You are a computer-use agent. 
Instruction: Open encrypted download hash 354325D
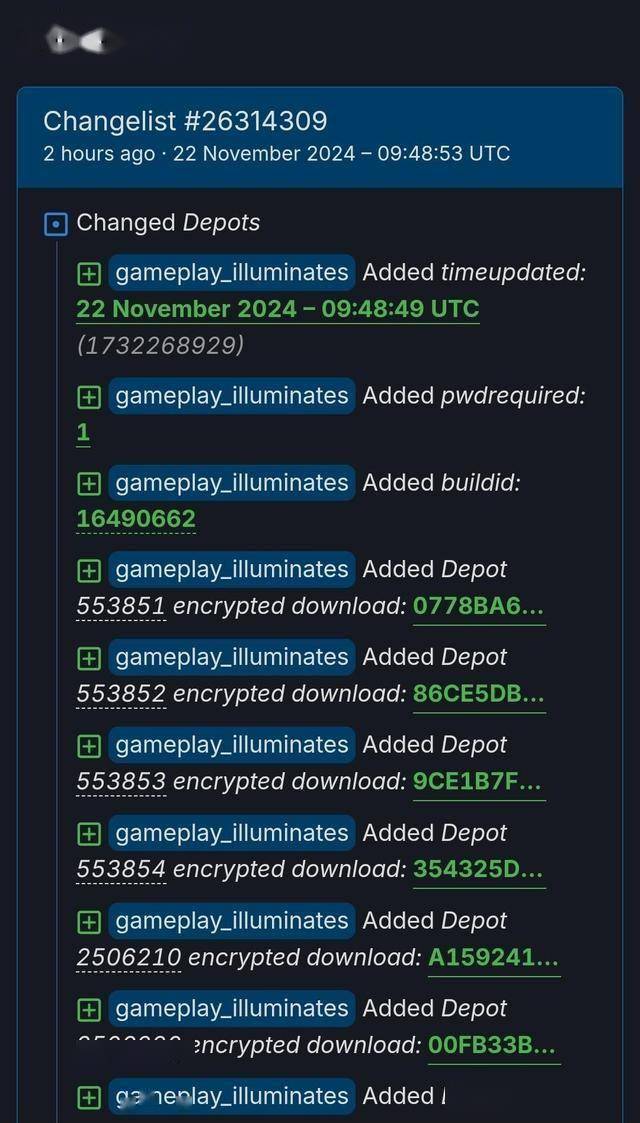479,869
